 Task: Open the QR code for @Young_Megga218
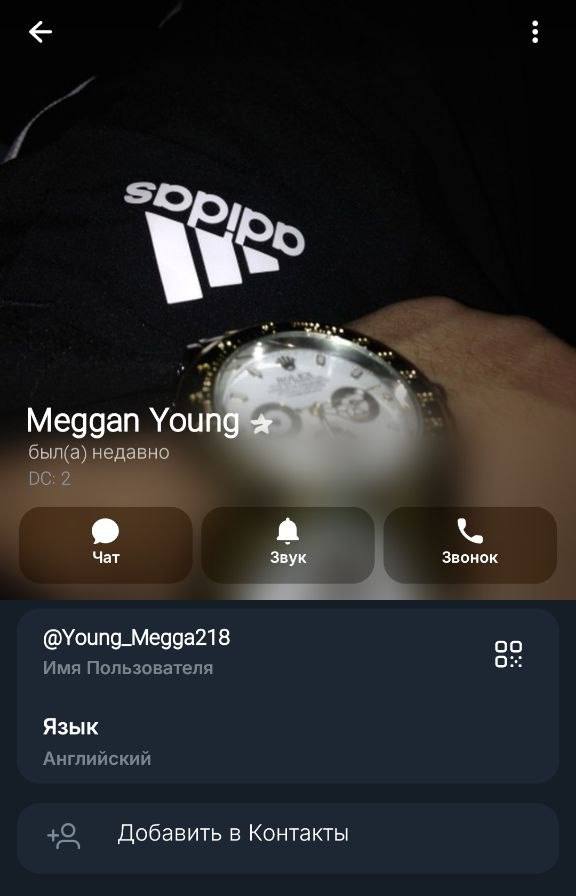509,654
